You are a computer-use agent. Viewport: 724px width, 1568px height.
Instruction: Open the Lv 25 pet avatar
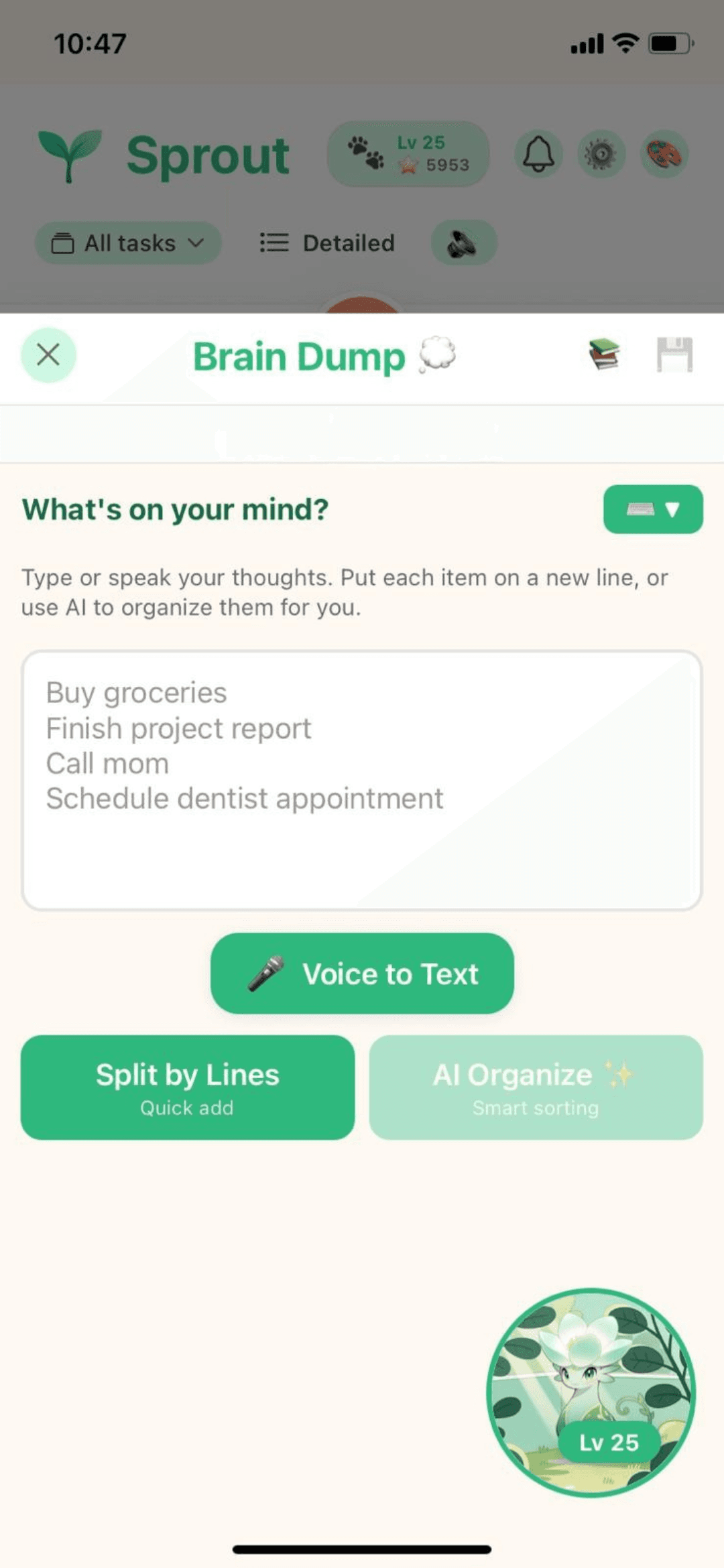[591, 1392]
